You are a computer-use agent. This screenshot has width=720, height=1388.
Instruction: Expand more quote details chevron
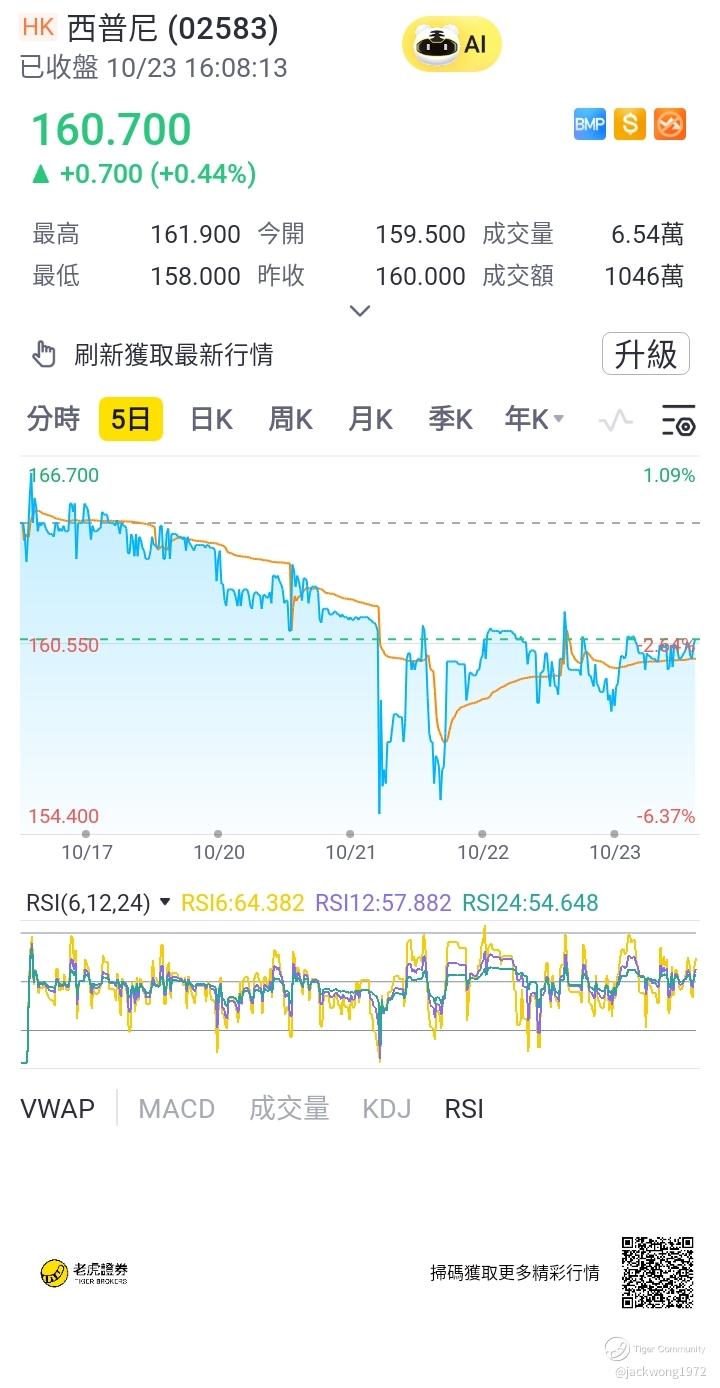pyautogui.click(x=360, y=311)
